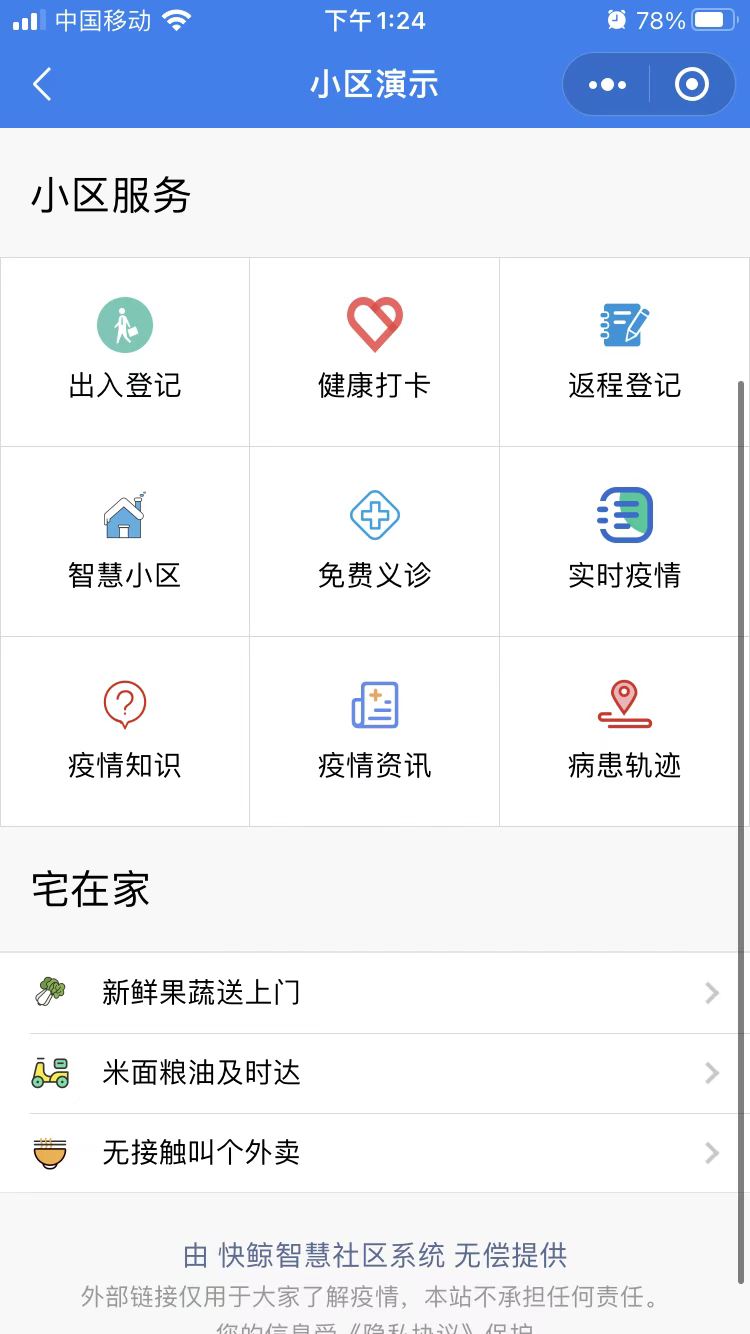
Task: Tap 免费义诊 tile
Action: (x=375, y=542)
